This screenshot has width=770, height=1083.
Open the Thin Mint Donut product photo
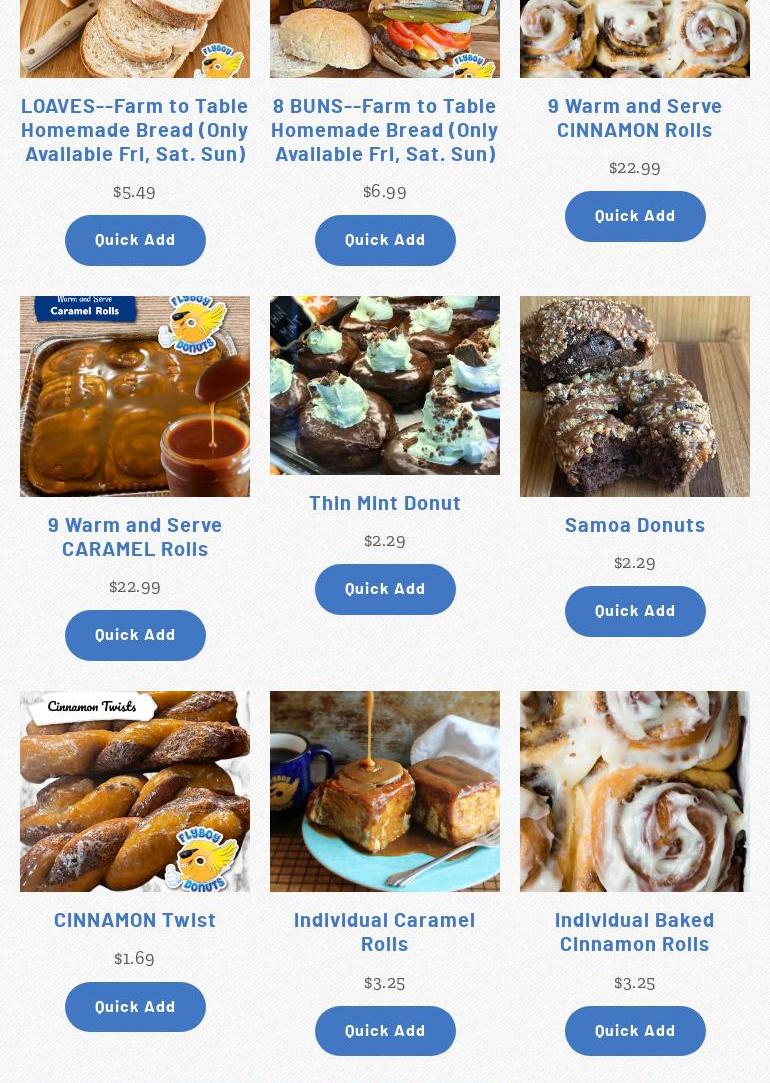click(x=385, y=385)
